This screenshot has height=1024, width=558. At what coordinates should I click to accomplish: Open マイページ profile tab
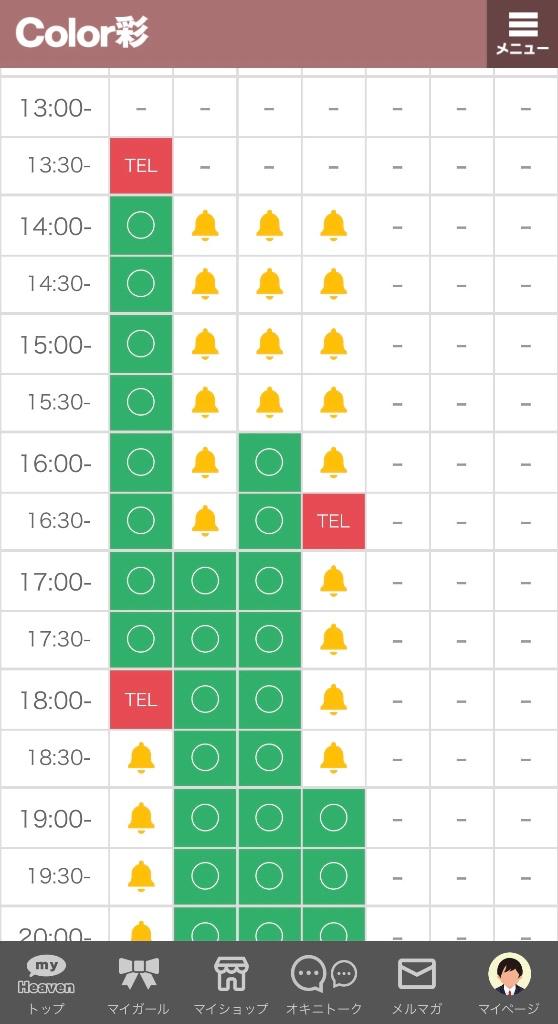(x=509, y=984)
